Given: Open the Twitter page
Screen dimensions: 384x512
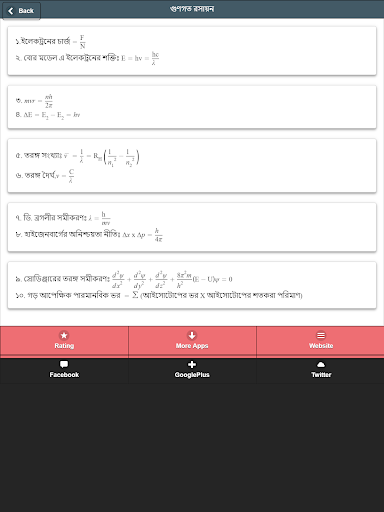Looking at the screenshot, I should pos(320,370).
